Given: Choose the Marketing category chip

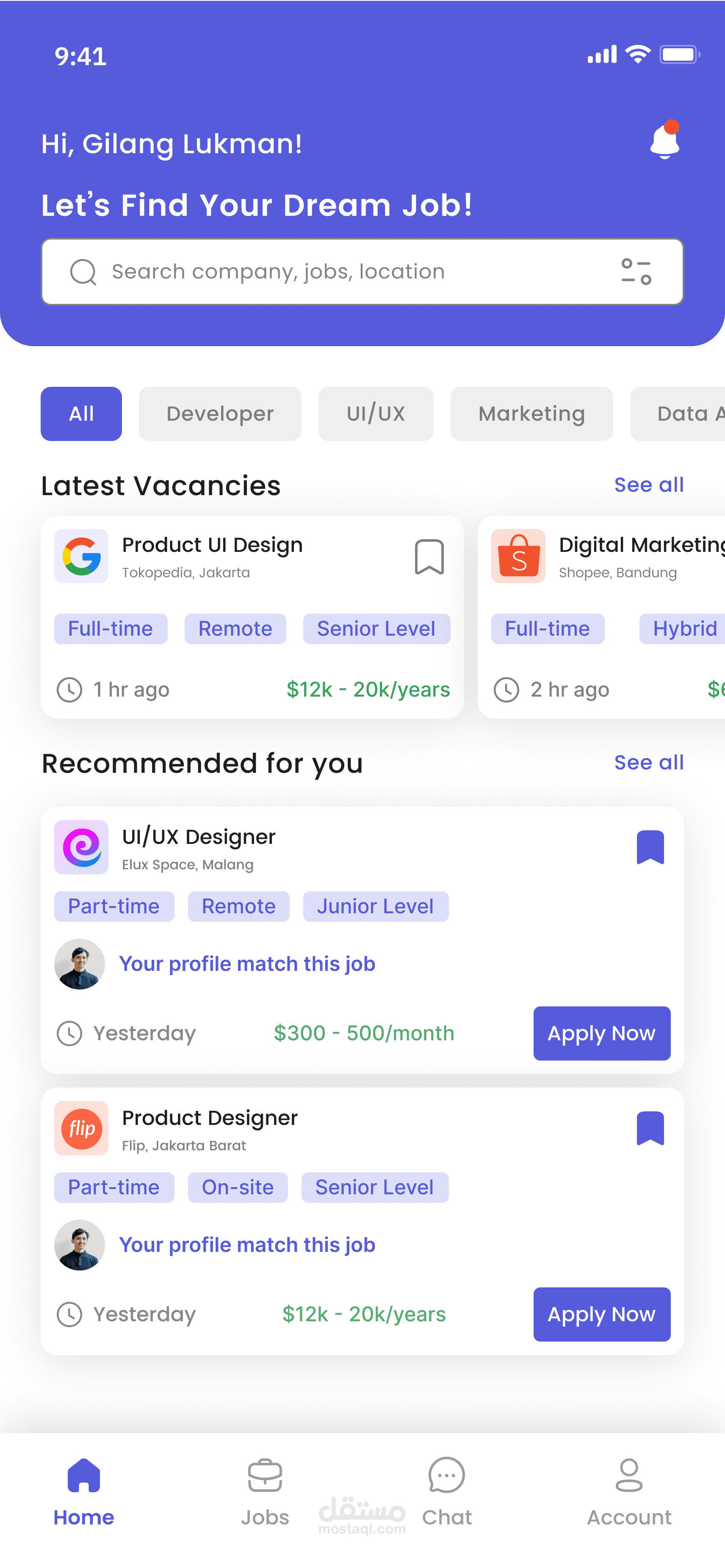Looking at the screenshot, I should [531, 414].
